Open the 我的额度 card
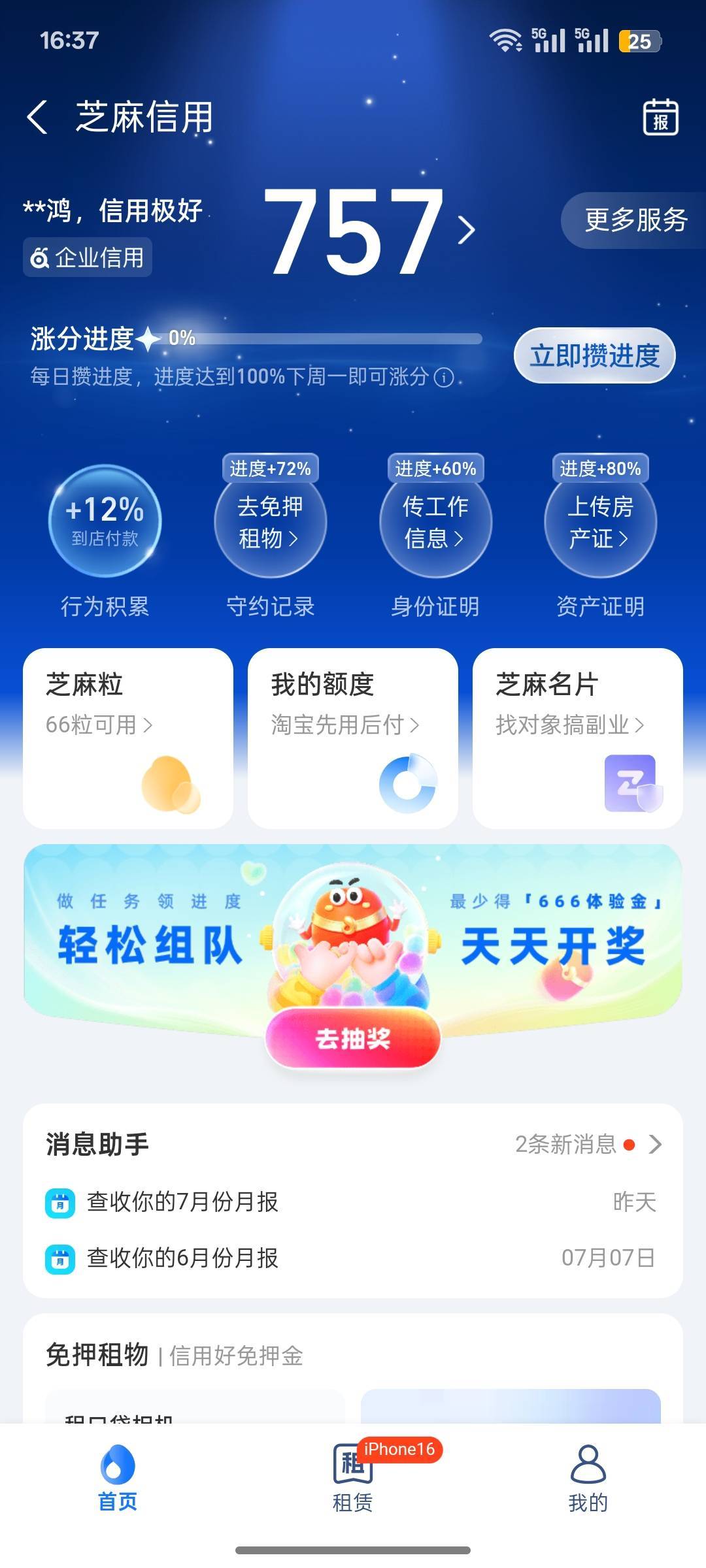The width and height of the screenshot is (706, 1568). pyautogui.click(x=353, y=738)
